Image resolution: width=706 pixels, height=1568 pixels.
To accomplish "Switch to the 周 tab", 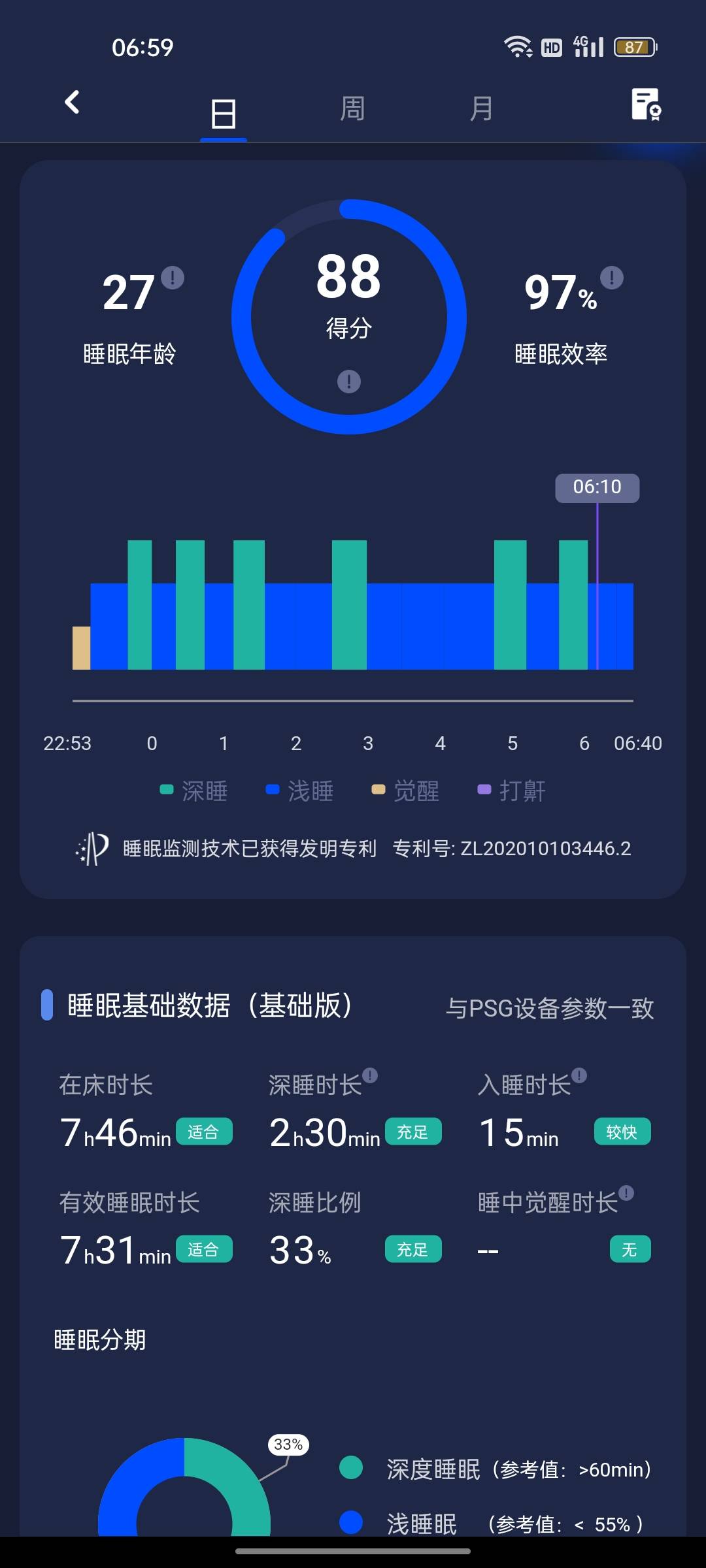I will point(352,108).
